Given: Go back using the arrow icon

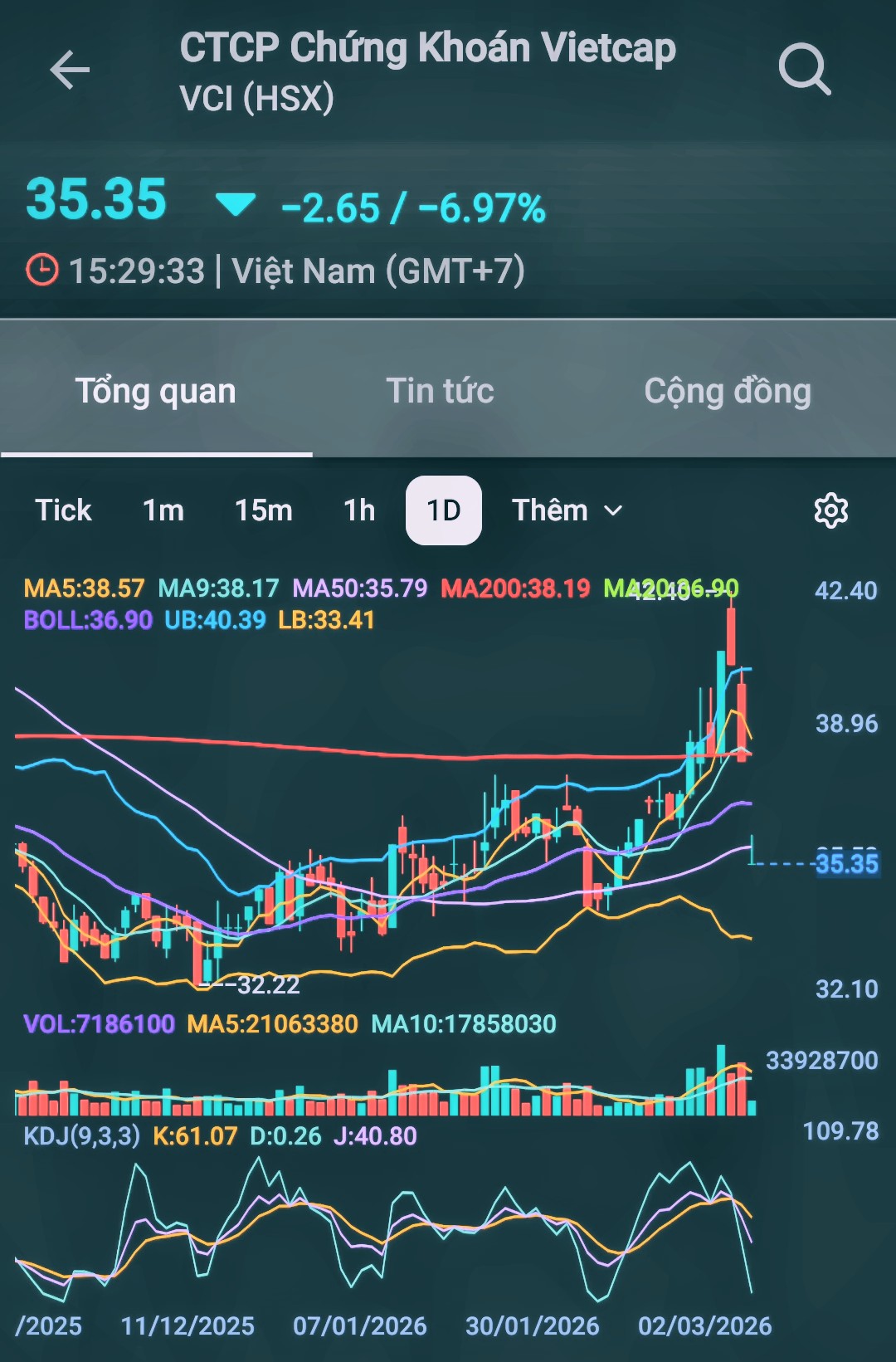Looking at the screenshot, I should [x=70, y=70].
